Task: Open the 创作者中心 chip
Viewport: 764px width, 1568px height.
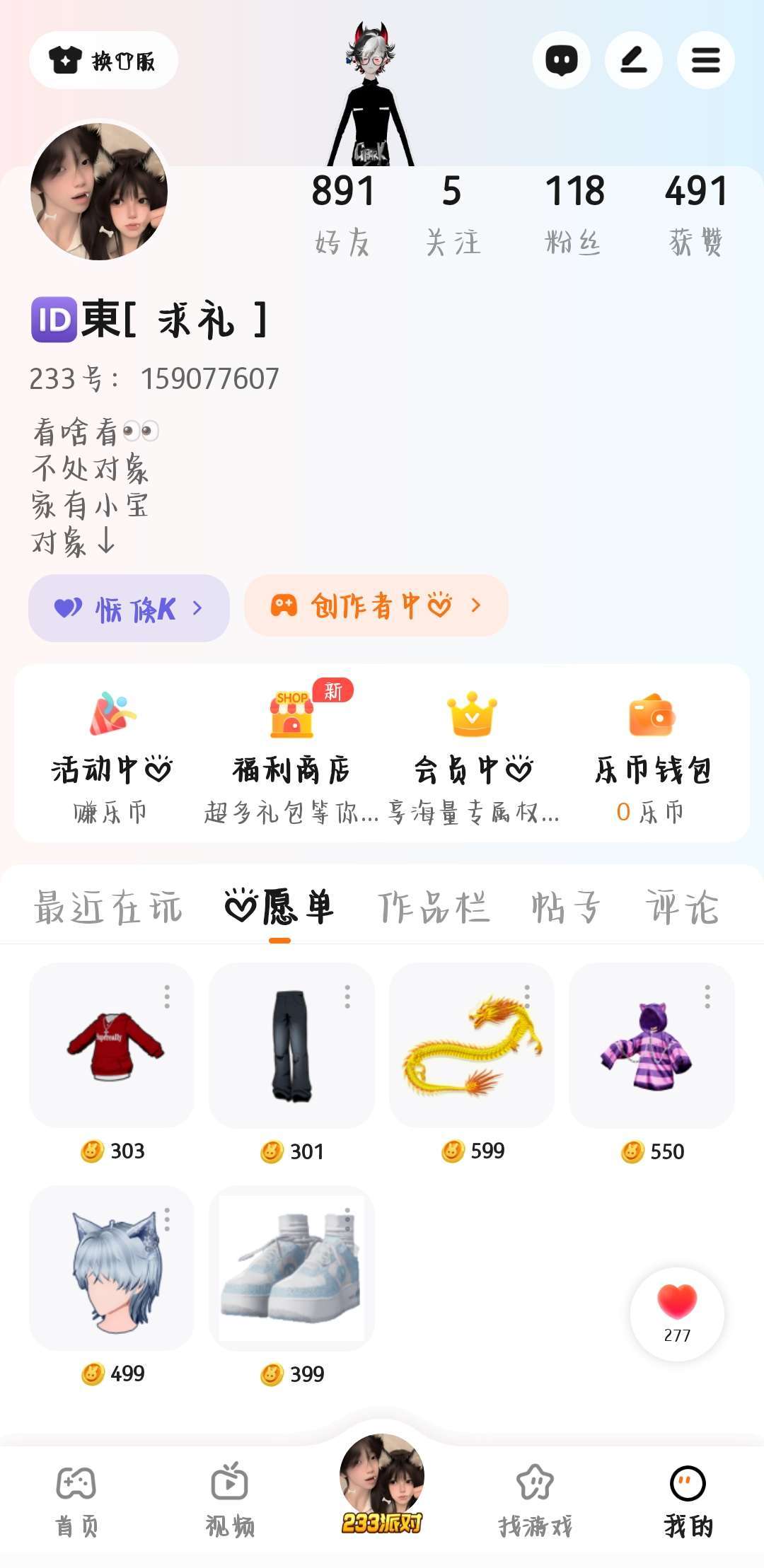Action: tap(376, 606)
